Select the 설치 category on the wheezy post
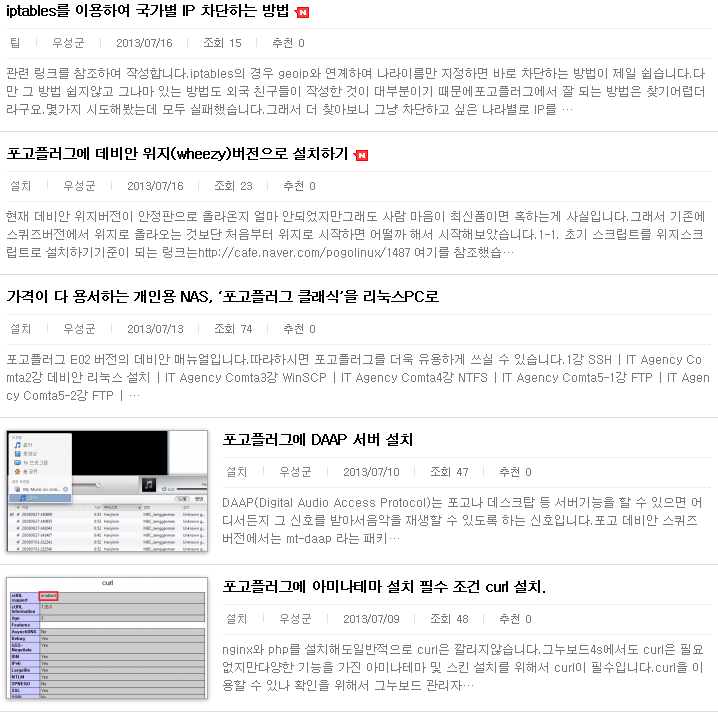This screenshot has width=718, height=717. click(20, 186)
